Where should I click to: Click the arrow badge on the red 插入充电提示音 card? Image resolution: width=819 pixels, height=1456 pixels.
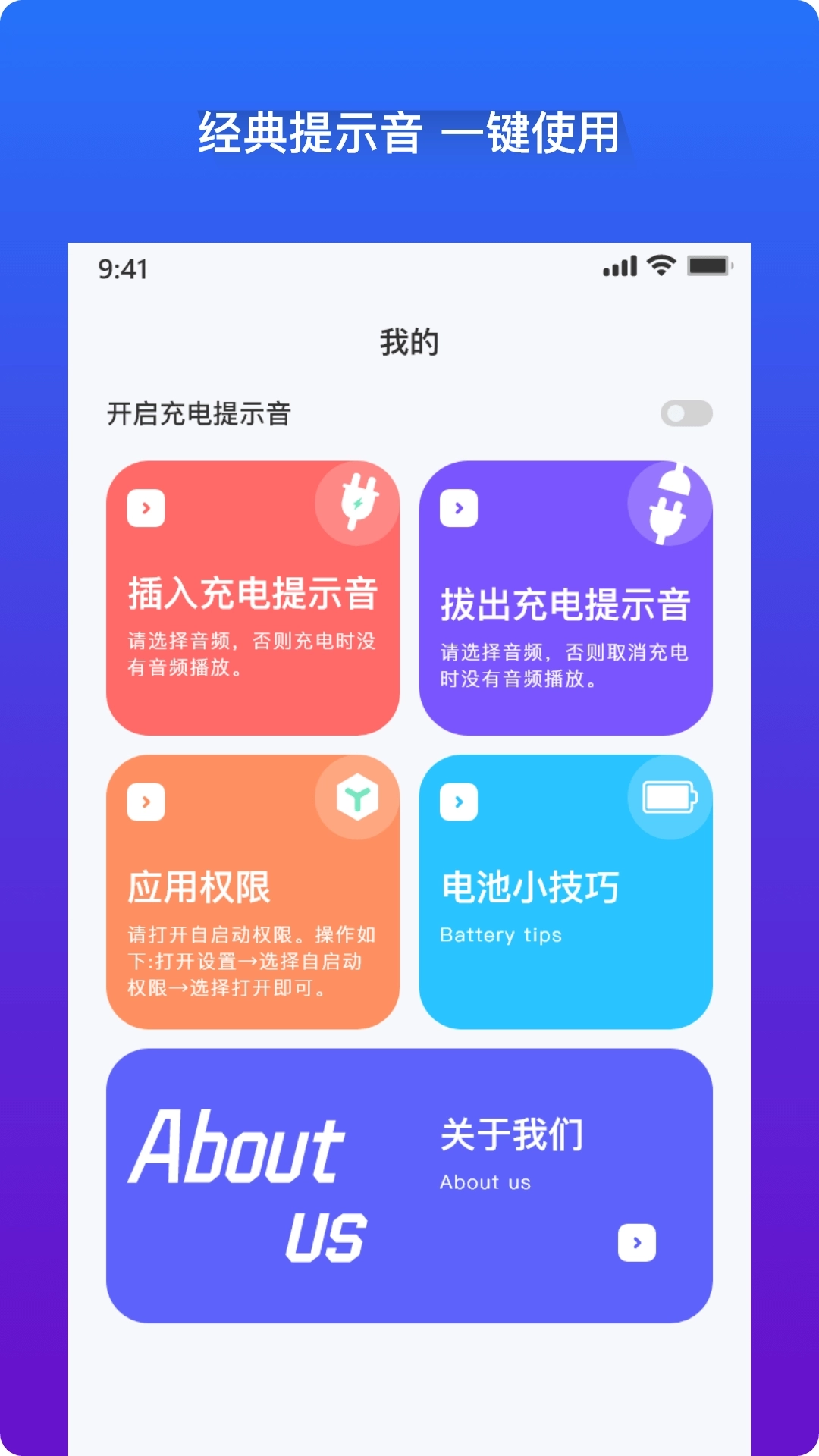pyautogui.click(x=146, y=507)
